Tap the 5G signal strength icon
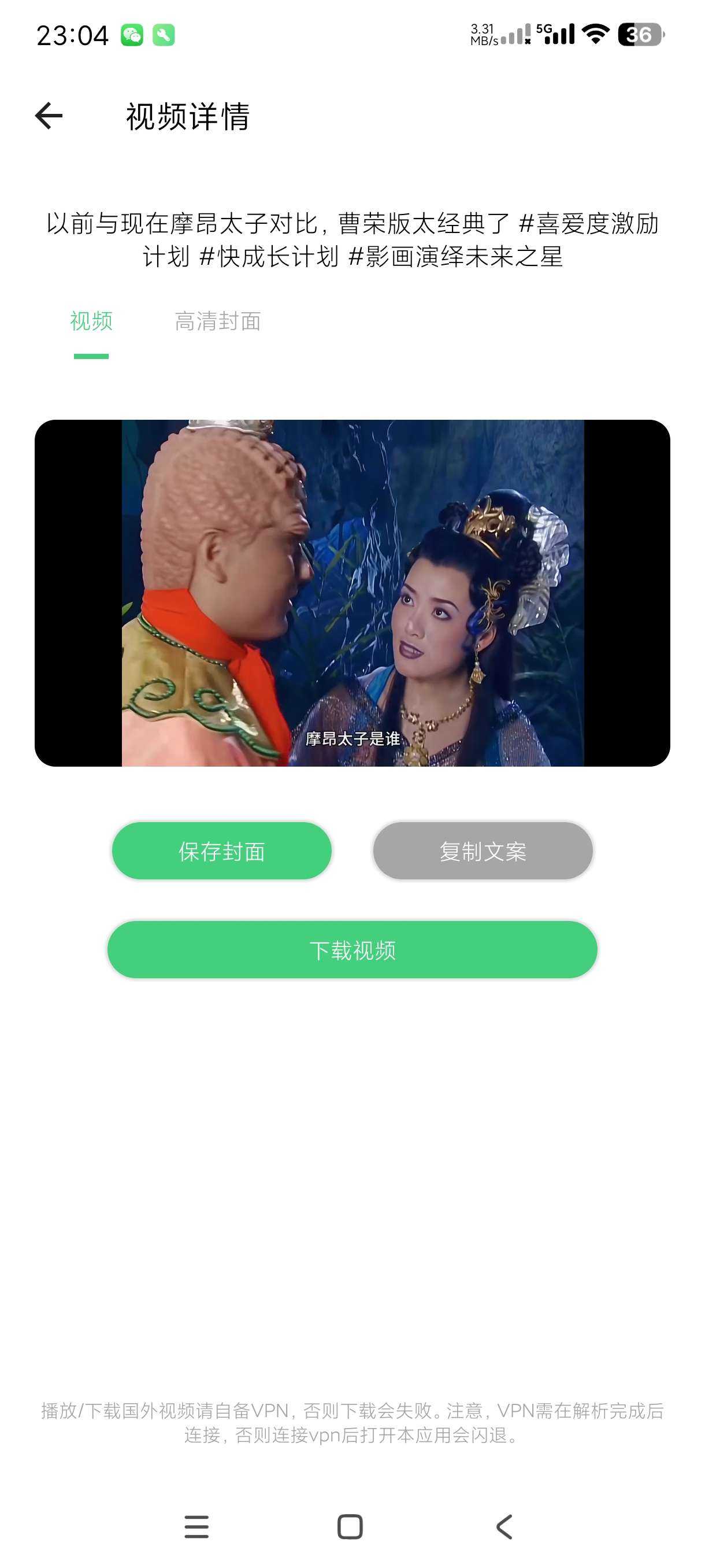Viewport: 705px width, 1568px height. point(558,35)
